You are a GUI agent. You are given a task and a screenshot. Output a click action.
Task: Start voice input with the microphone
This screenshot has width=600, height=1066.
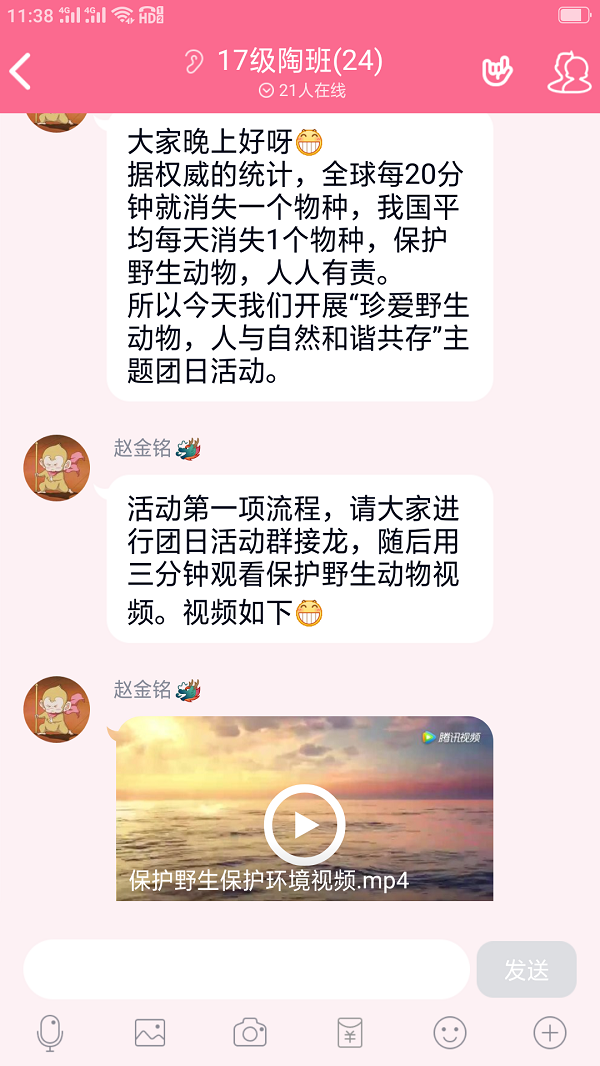50,1032
